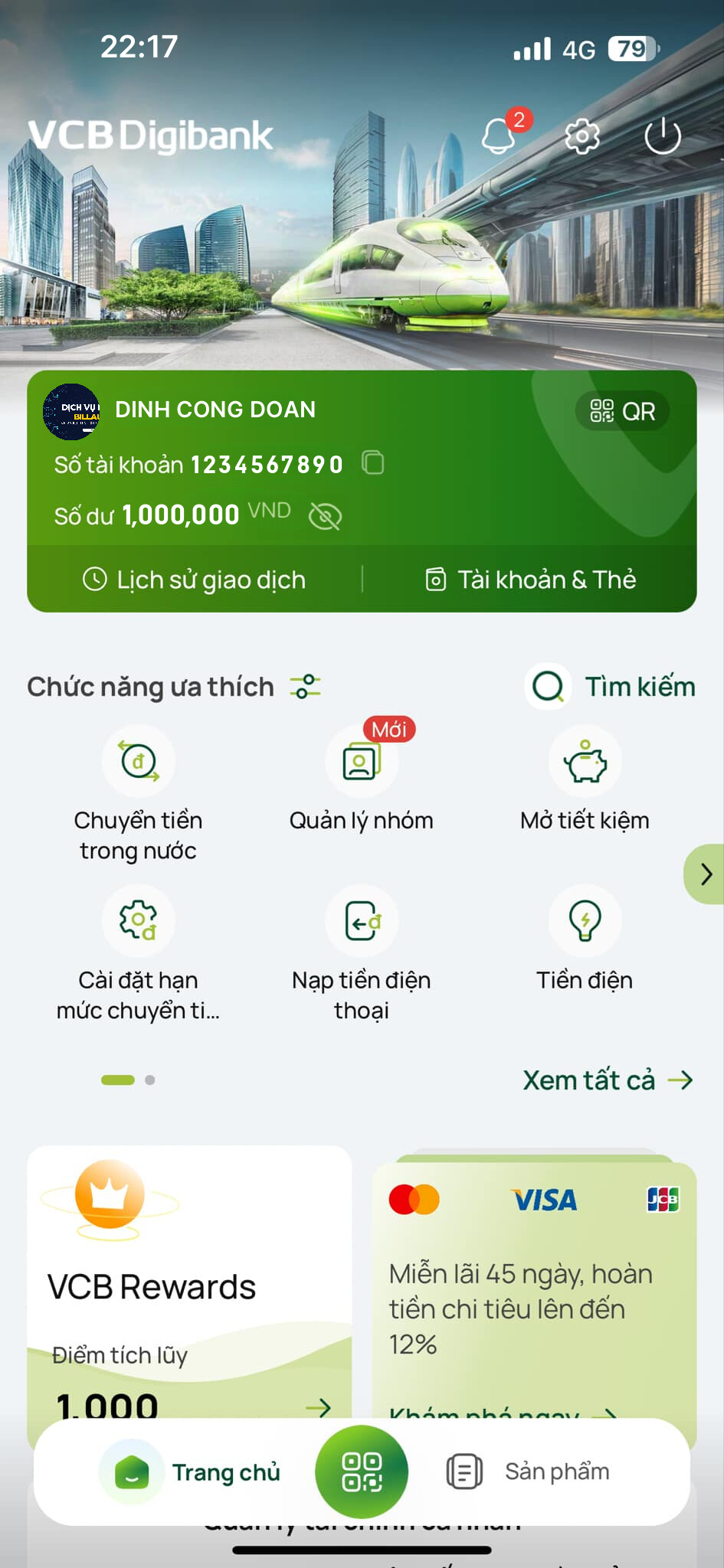The height and width of the screenshot is (1568, 724).
Task: Select the Cài đặt hạn mức icon
Action: point(138,921)
